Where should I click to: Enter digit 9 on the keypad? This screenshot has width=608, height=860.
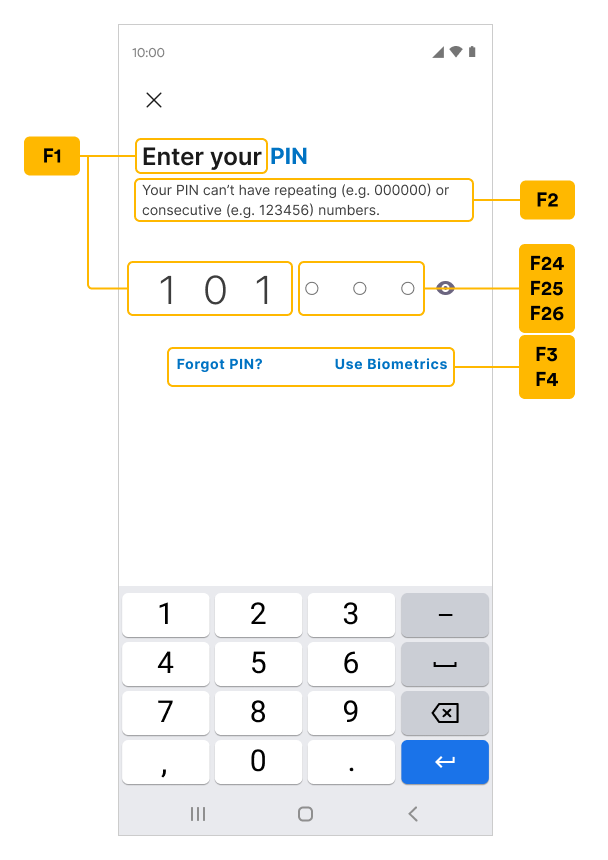[351, 713]
